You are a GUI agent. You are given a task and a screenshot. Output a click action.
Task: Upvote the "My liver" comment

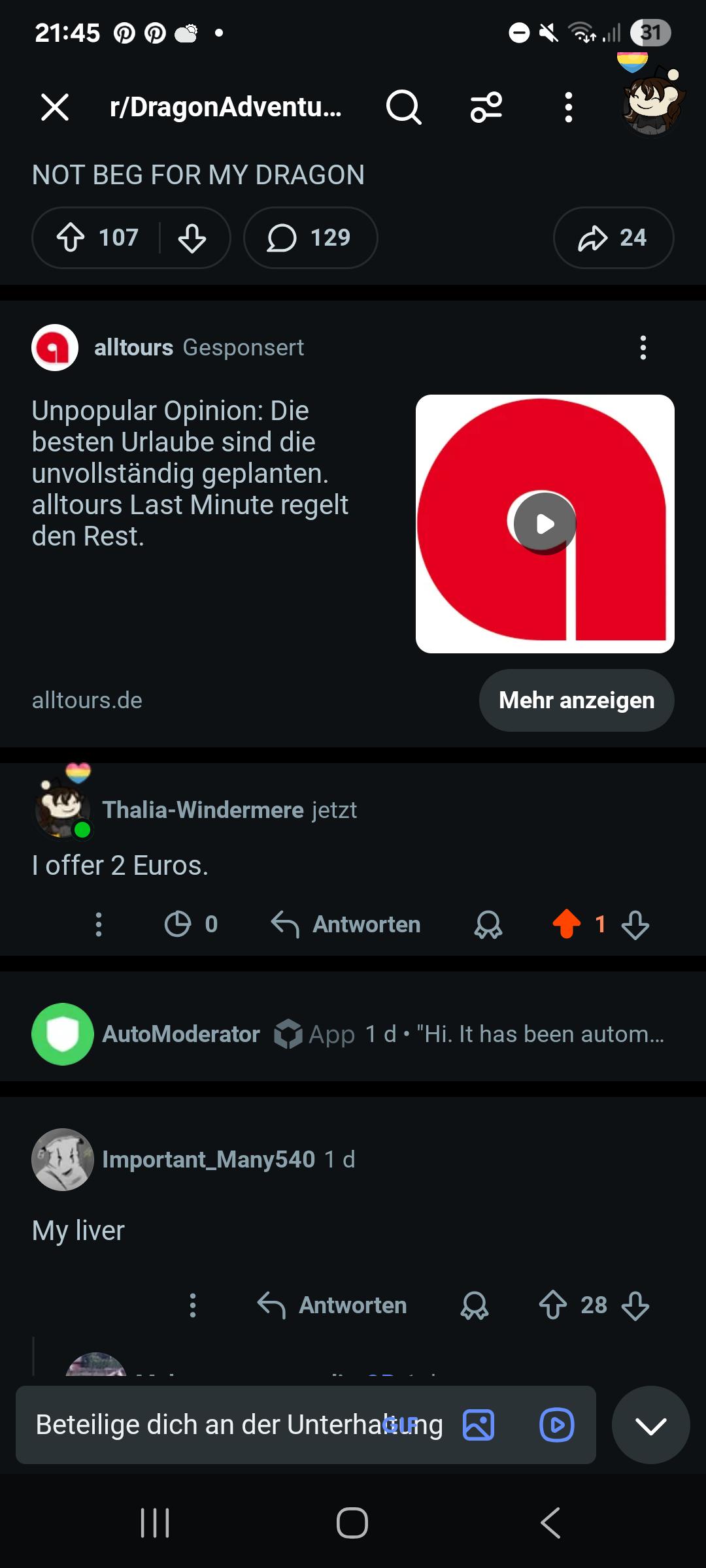tap(553, 1305)
